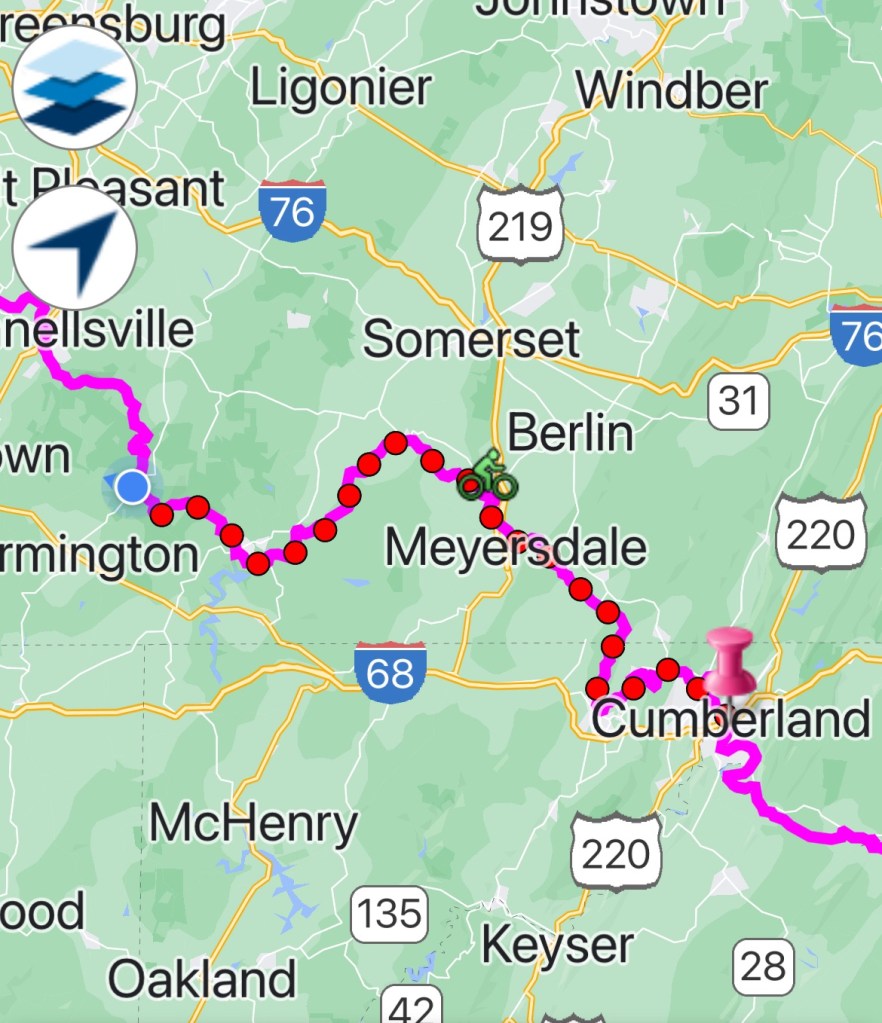Image resolution: width=882 pixels, height=1023 pixels.
Task: Tap the green cyclist marker near Berlin
Action: pos(489,475)
